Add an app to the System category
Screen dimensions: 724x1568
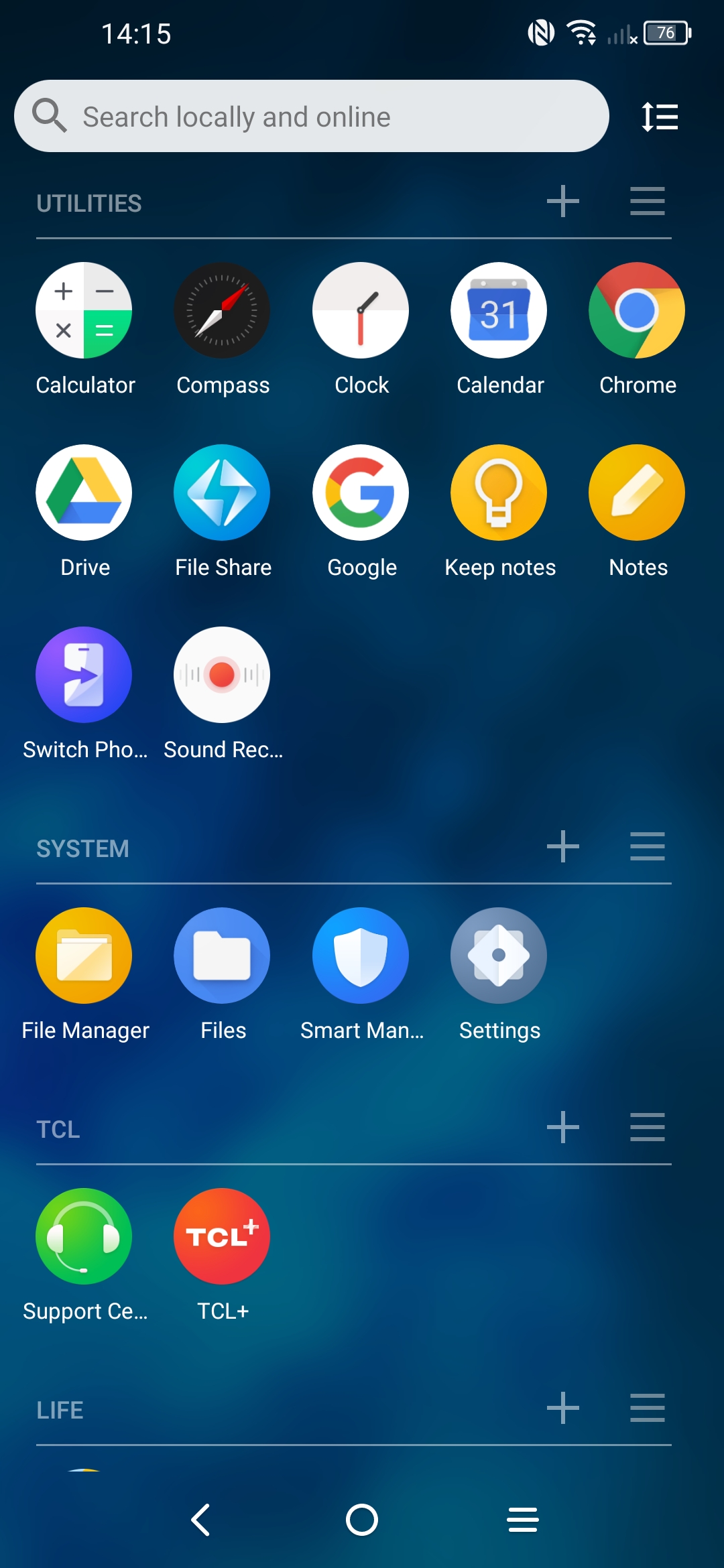[563, 846]
